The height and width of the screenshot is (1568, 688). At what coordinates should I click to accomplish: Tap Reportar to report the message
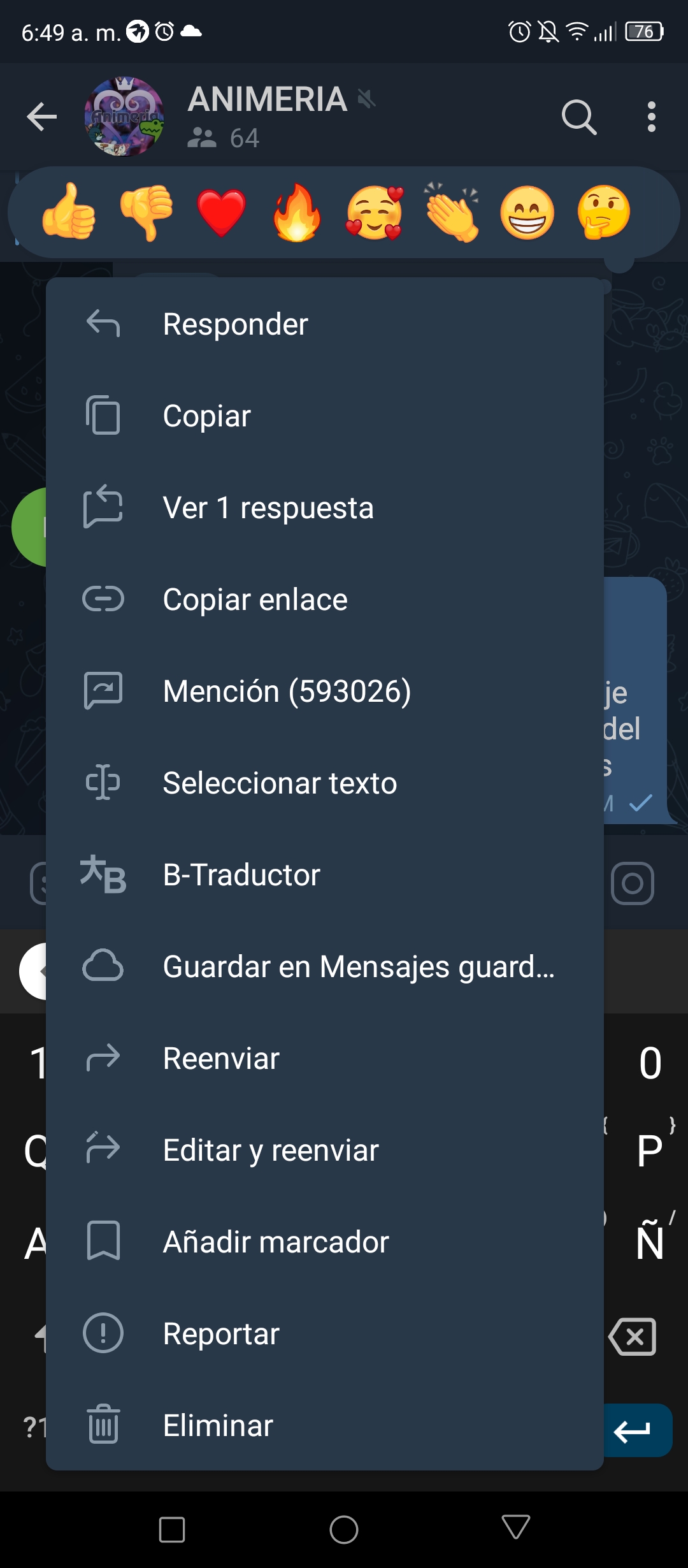coord(325,1333)
